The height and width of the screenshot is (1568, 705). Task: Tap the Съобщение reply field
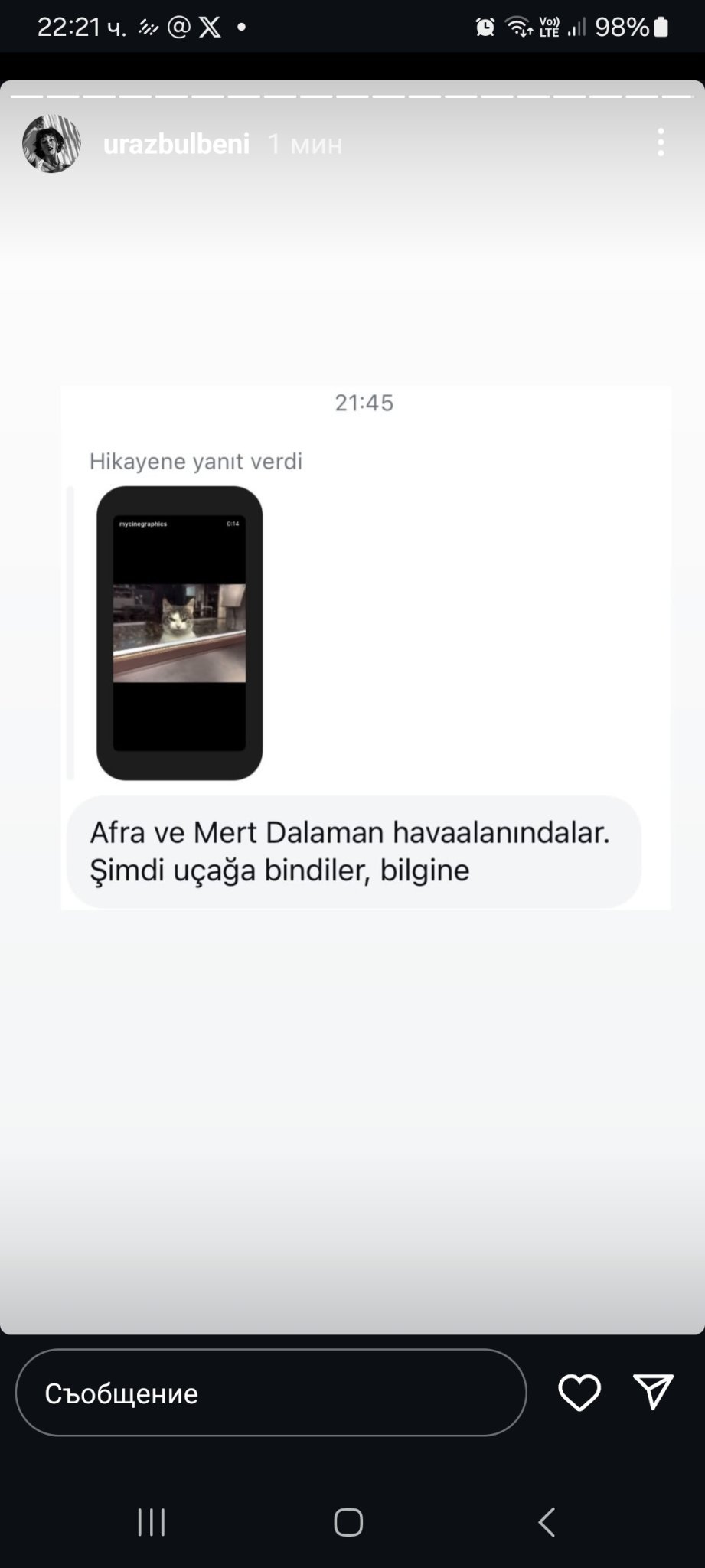[x=271, y=1393]
